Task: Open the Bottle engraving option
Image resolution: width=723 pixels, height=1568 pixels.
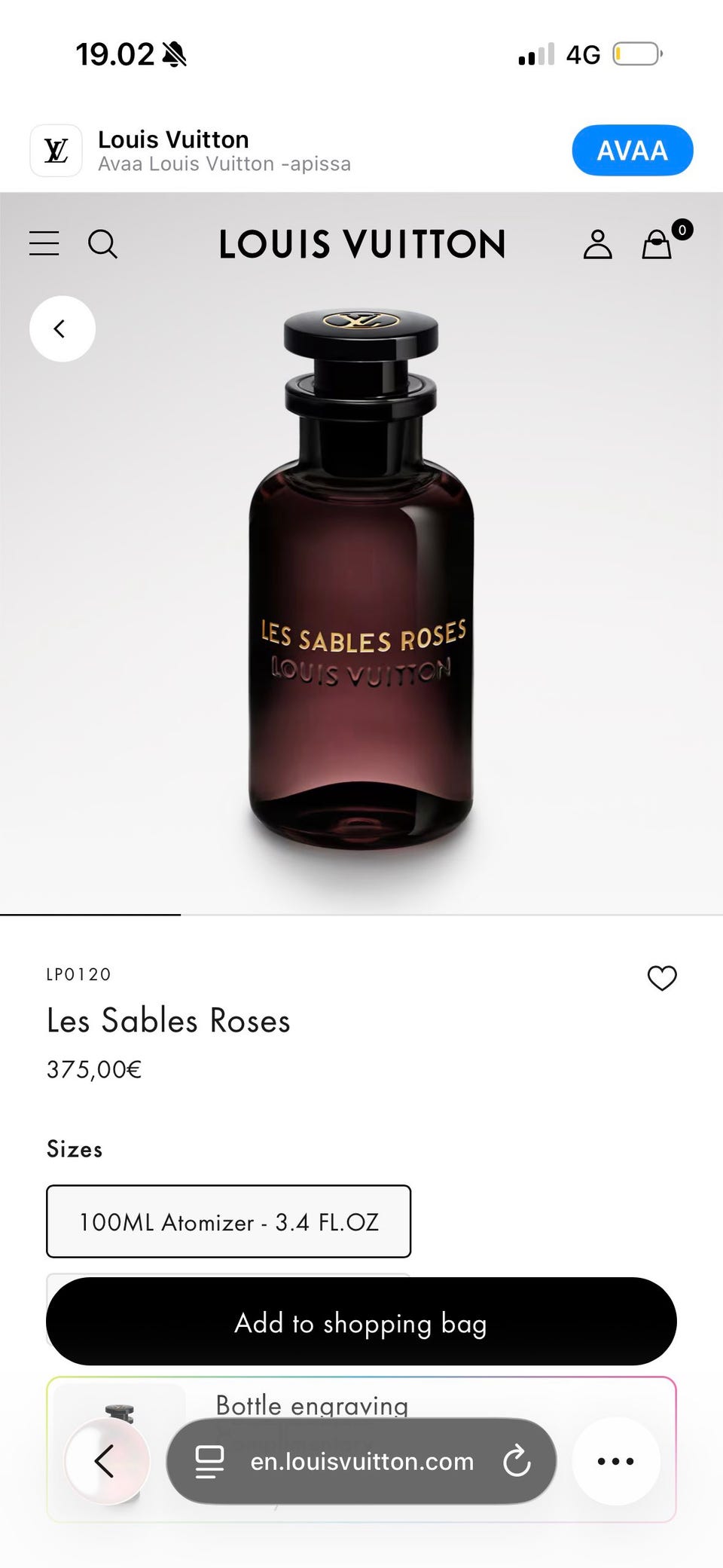Action: [x=312, y=1404]
